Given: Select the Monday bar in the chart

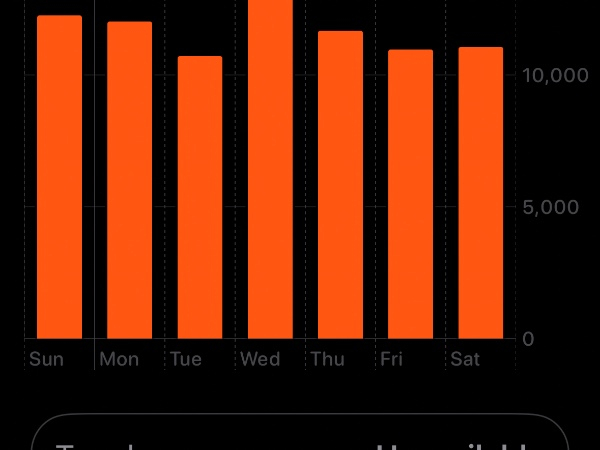Looking at the screenshot, I should [129, 181].
